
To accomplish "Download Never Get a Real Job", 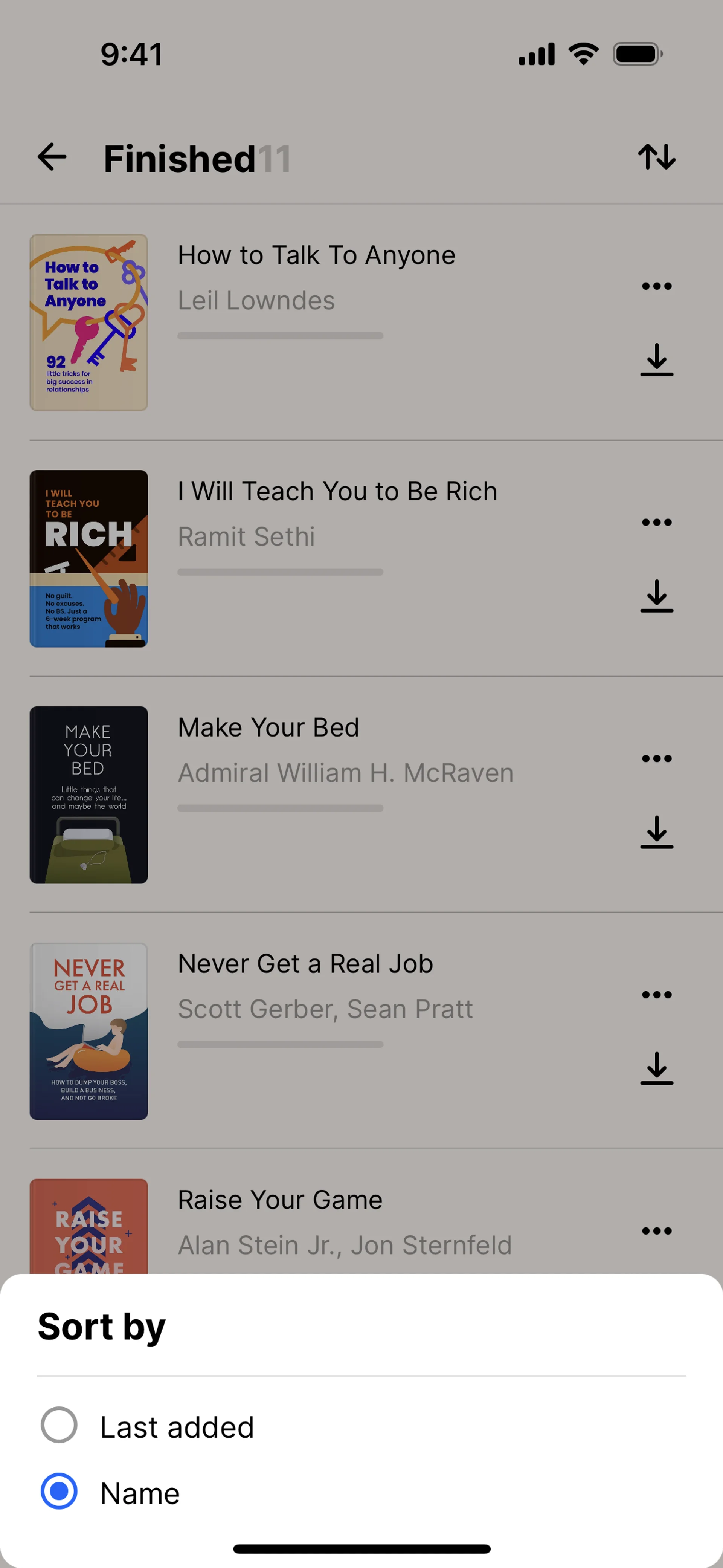I will click(x=657, y=1068).
